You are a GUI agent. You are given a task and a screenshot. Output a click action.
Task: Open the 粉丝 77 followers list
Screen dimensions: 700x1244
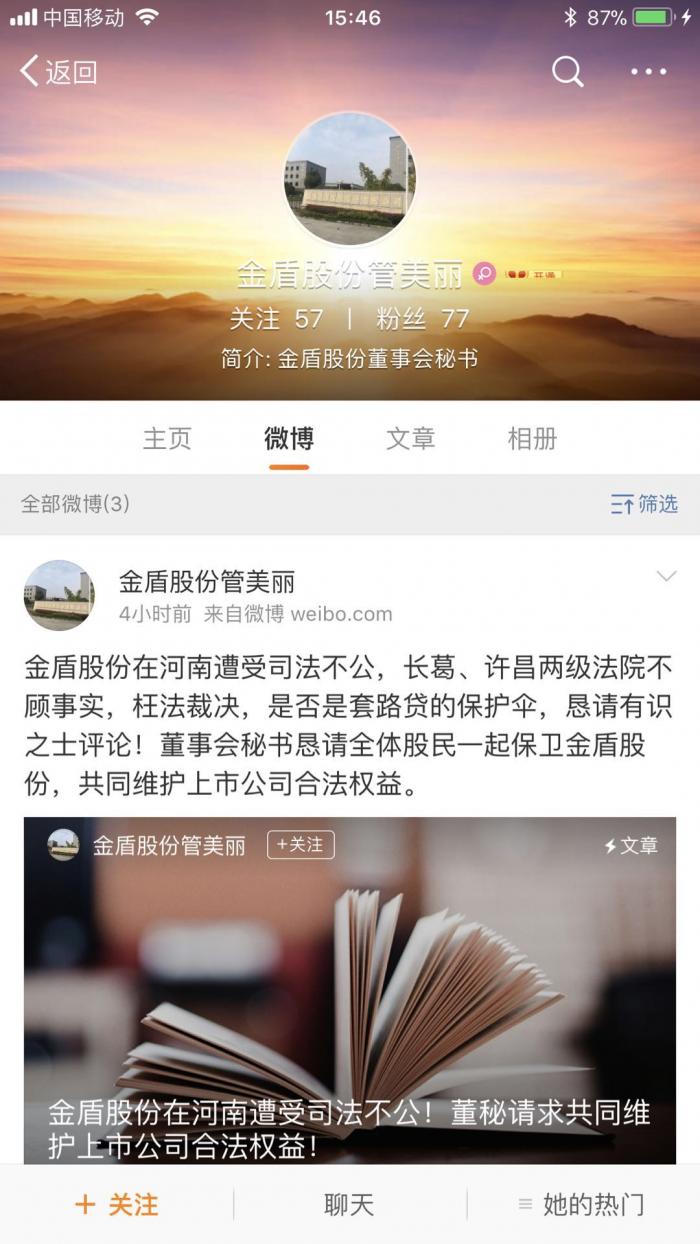422,319
